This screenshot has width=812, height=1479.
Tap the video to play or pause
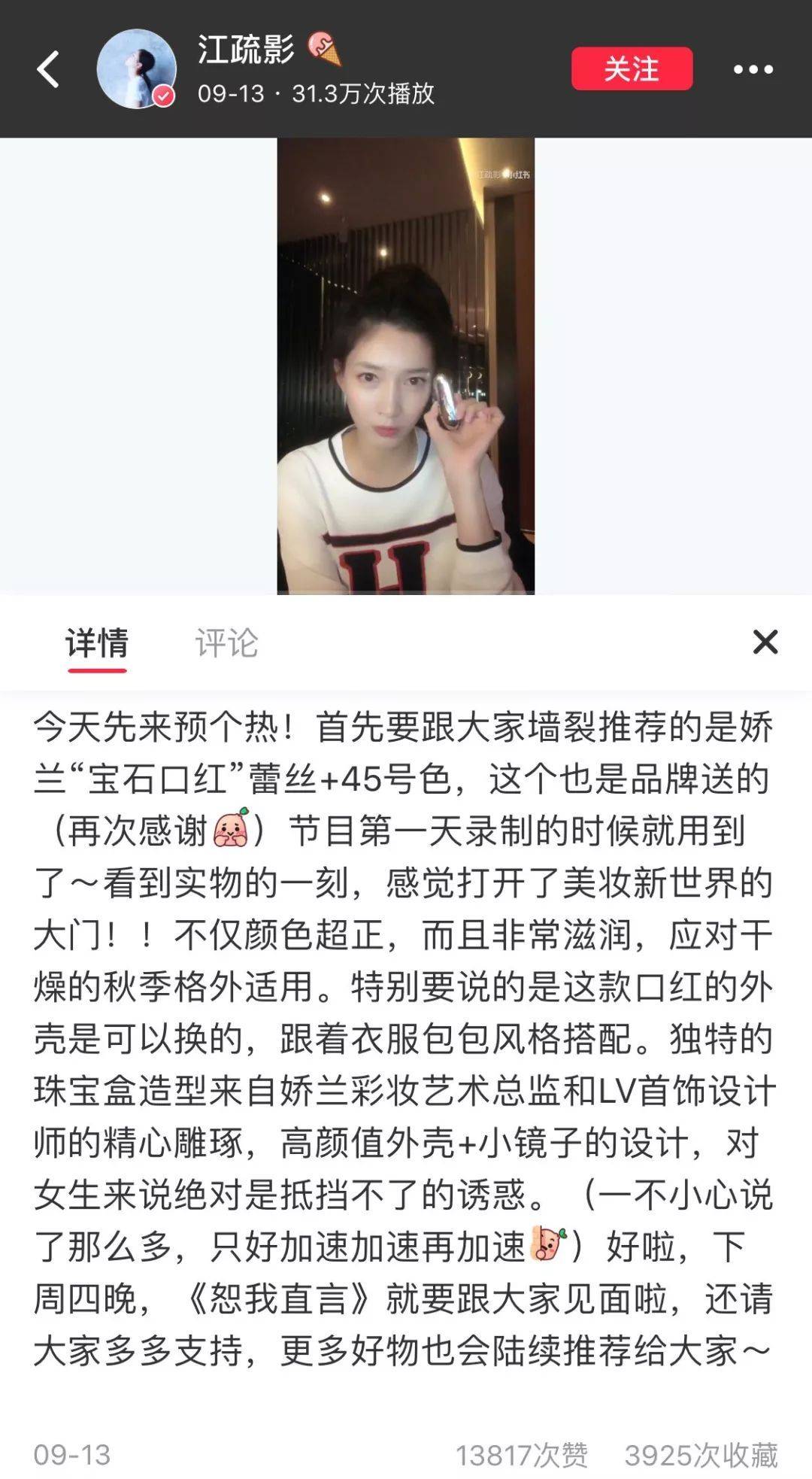[406, 366]
